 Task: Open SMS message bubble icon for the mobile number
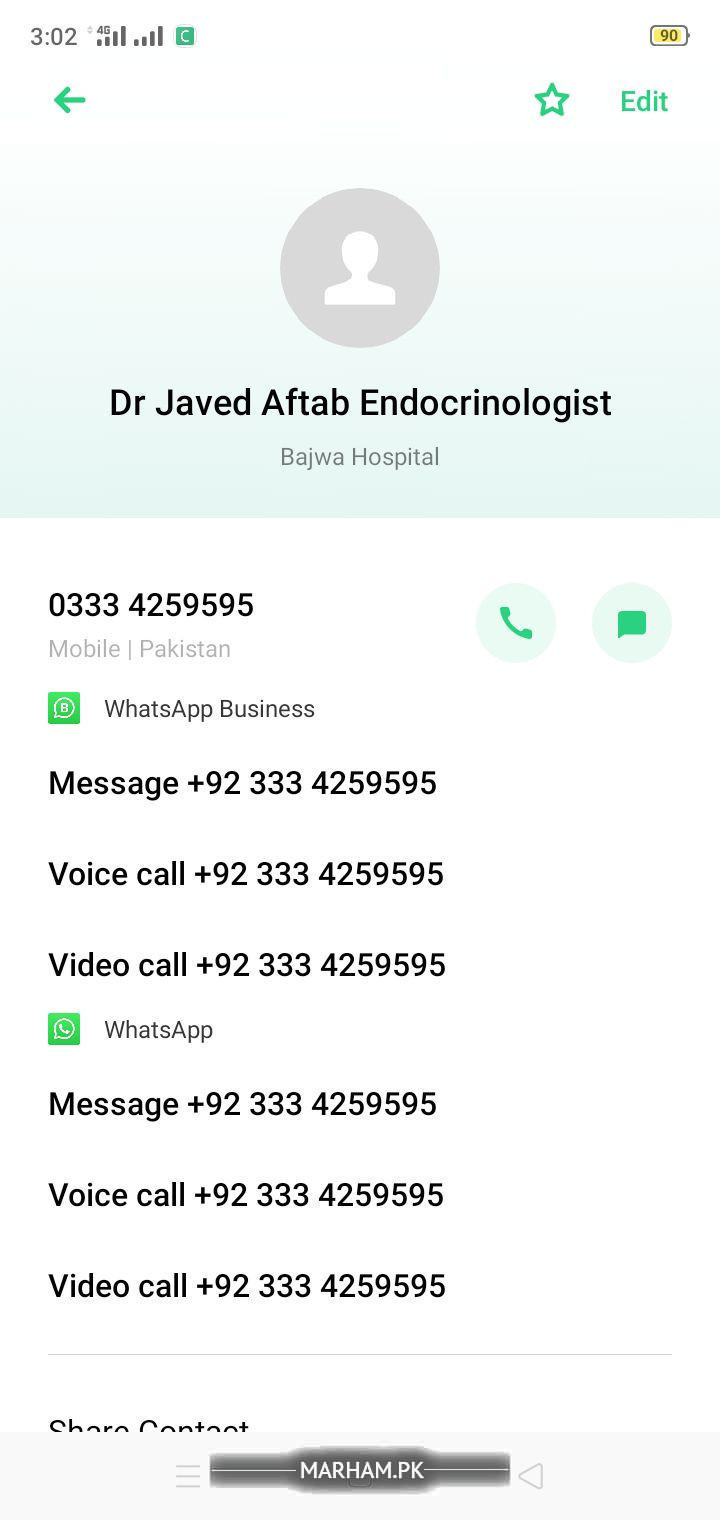pyautogui.click(x=631, y=623)
